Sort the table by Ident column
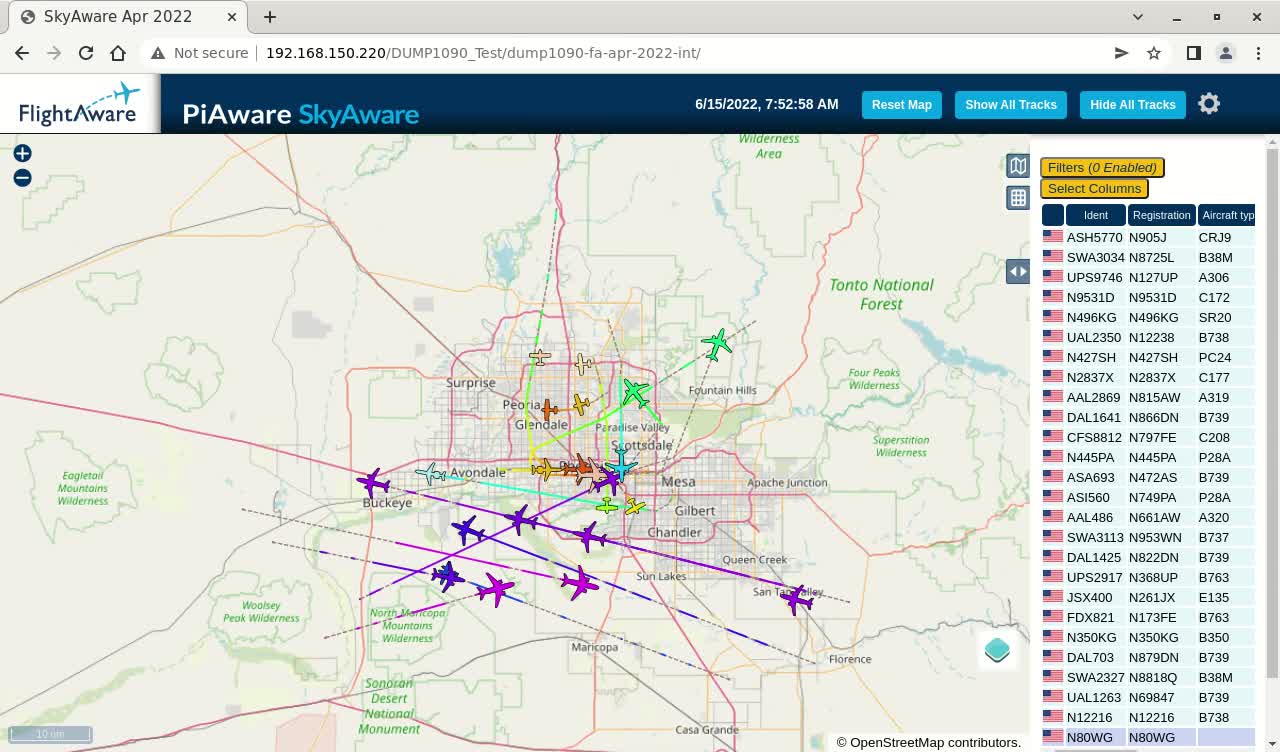 tap(1095, 215)
